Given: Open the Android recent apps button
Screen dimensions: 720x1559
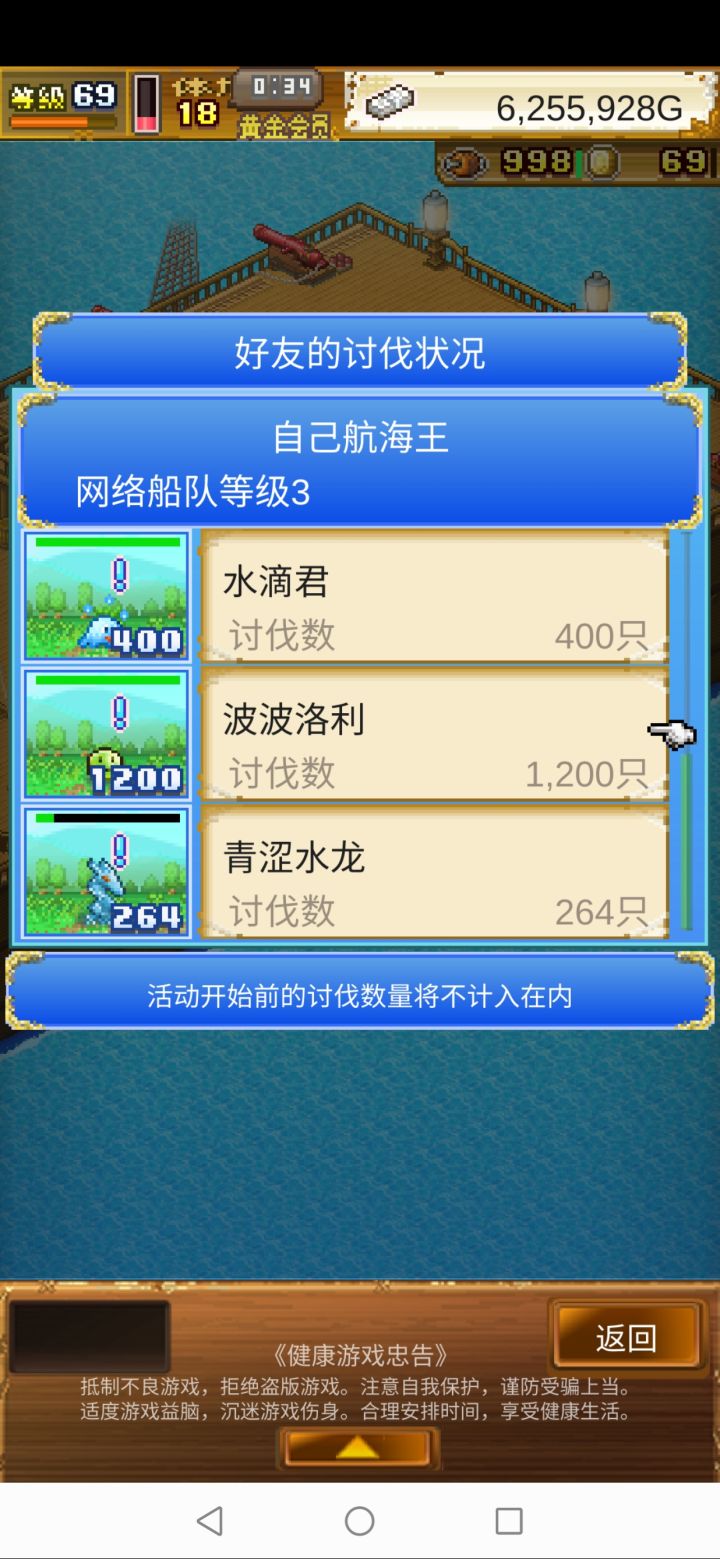Looking at the screenshot, I should point(508,1518).
